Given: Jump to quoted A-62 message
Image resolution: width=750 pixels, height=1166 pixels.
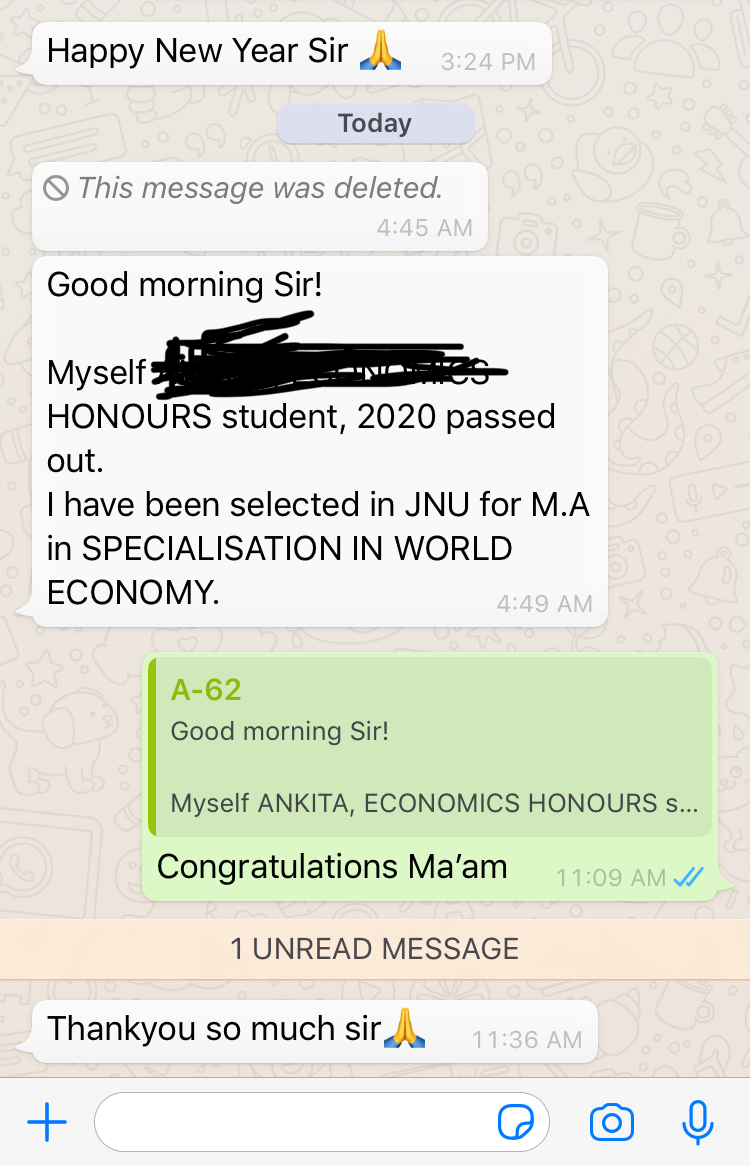Looking at the screenshot, I should (x=430, y=746).
